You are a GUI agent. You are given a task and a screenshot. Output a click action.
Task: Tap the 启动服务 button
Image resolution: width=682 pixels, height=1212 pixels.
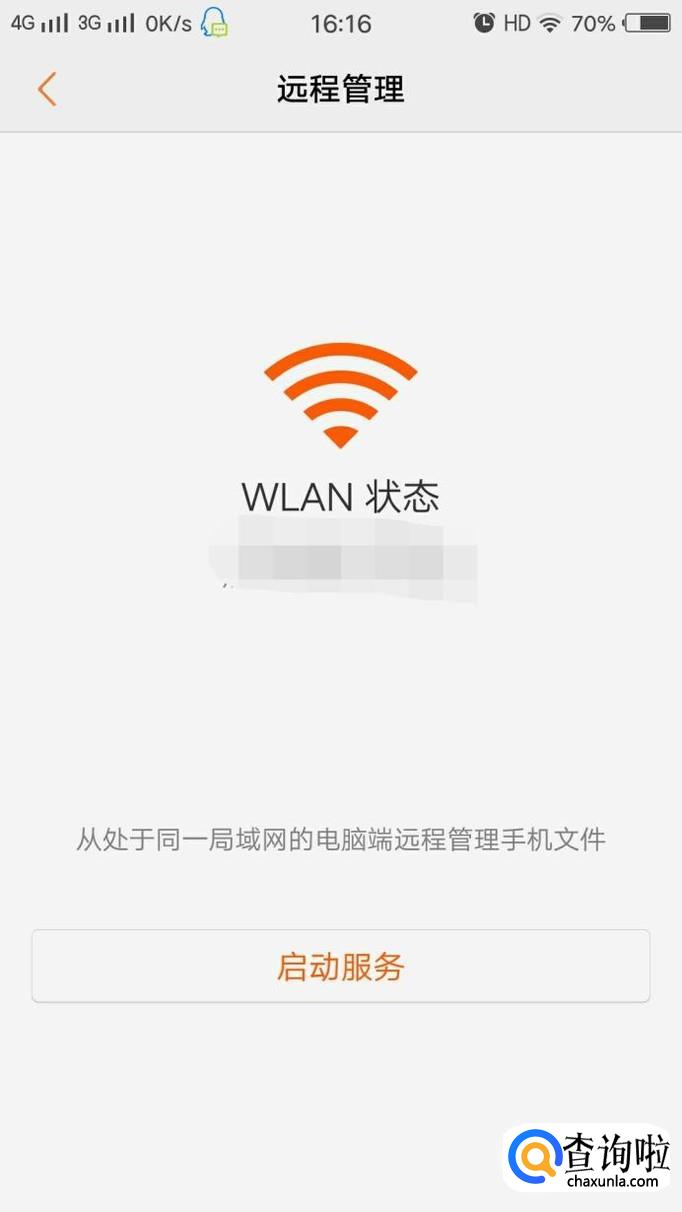[340, 966]
